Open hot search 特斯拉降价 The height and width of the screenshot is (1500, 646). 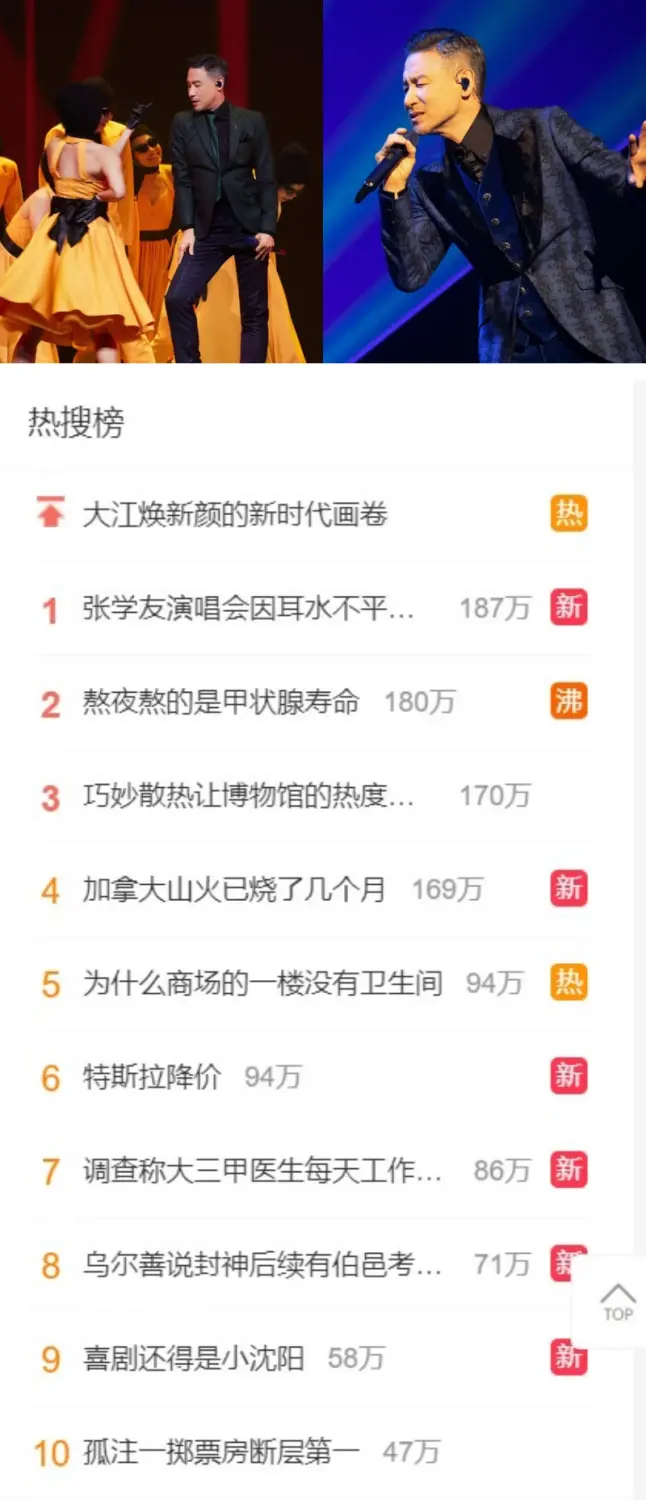pyautogui.click(x=152, y=1077)
